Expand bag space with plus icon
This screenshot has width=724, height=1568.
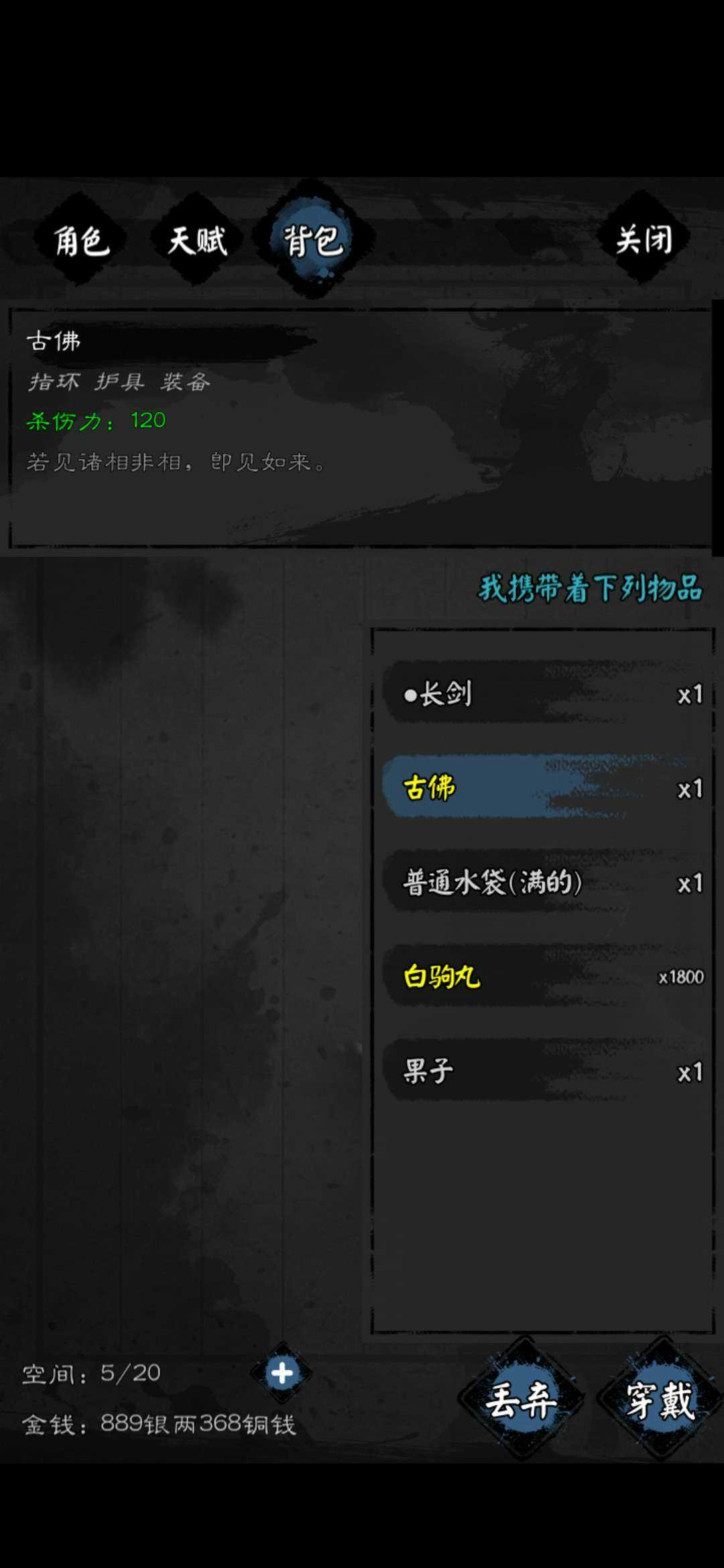tap(282, 1373)
